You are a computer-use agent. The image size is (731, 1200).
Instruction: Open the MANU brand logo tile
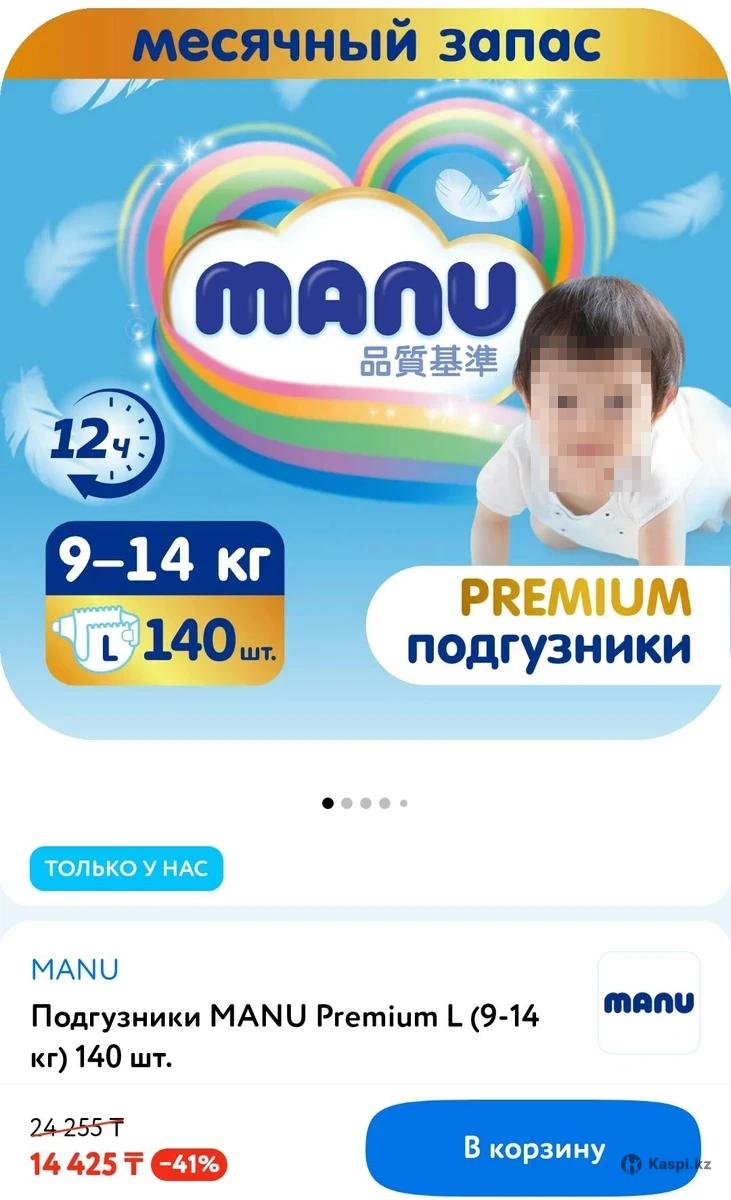tap(648, 1002)
